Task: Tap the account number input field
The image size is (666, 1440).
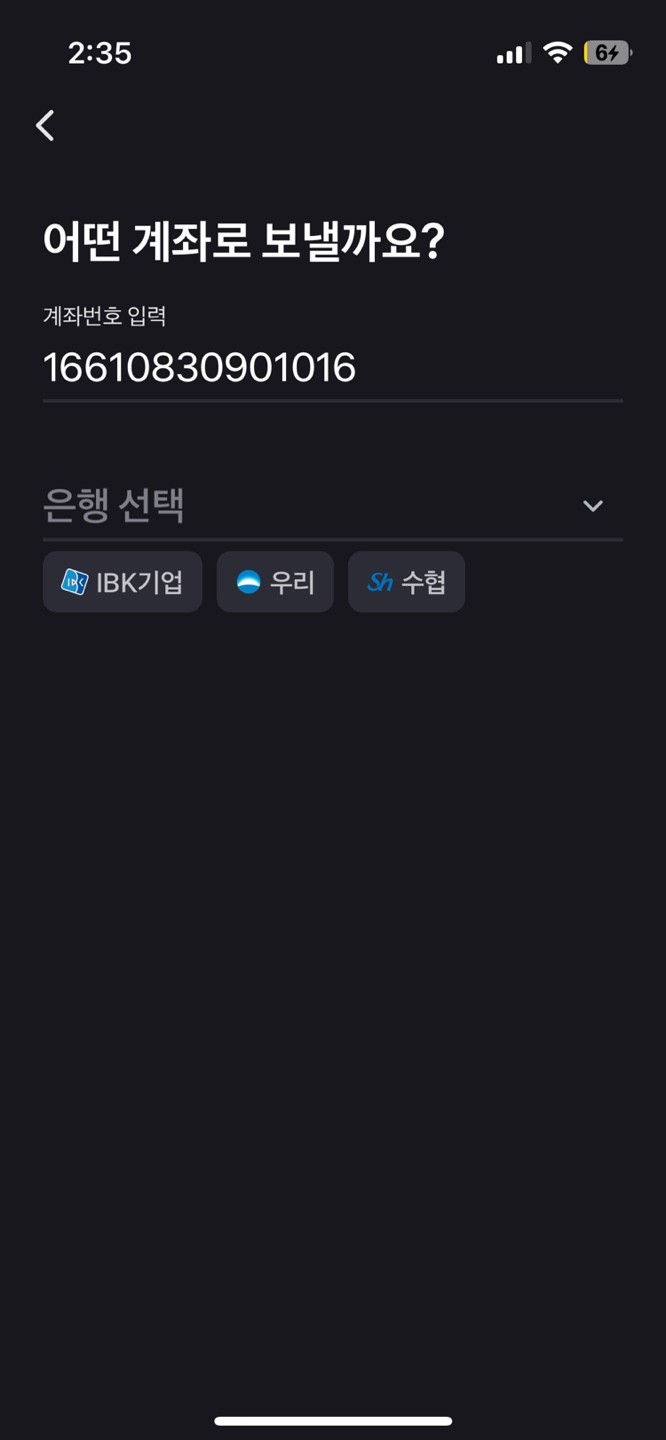Action: tap(332, 368)
